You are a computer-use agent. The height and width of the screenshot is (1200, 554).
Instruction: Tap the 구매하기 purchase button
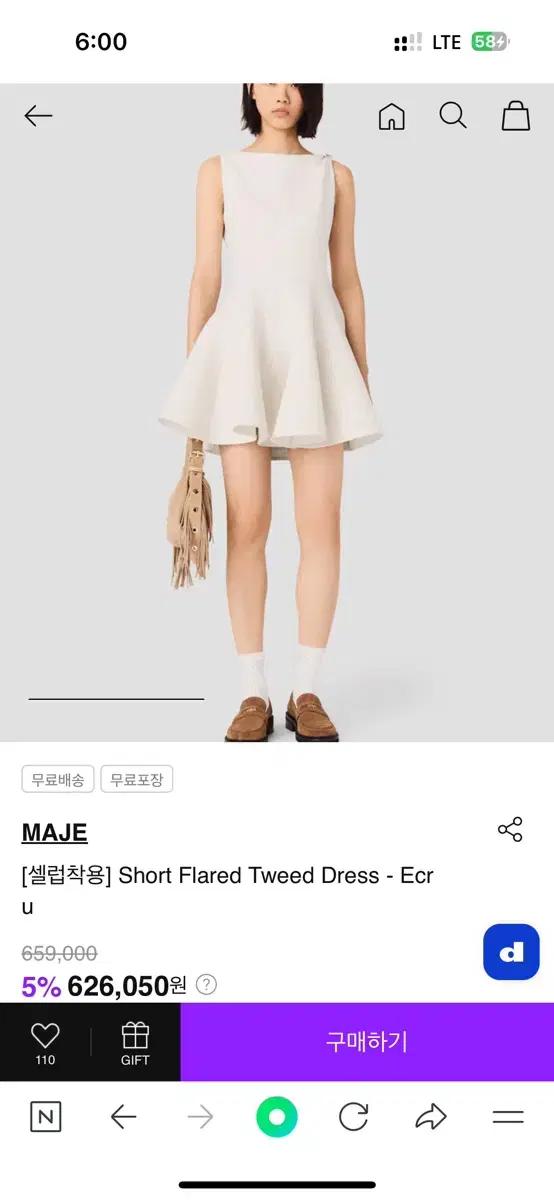pos(367,1042)
